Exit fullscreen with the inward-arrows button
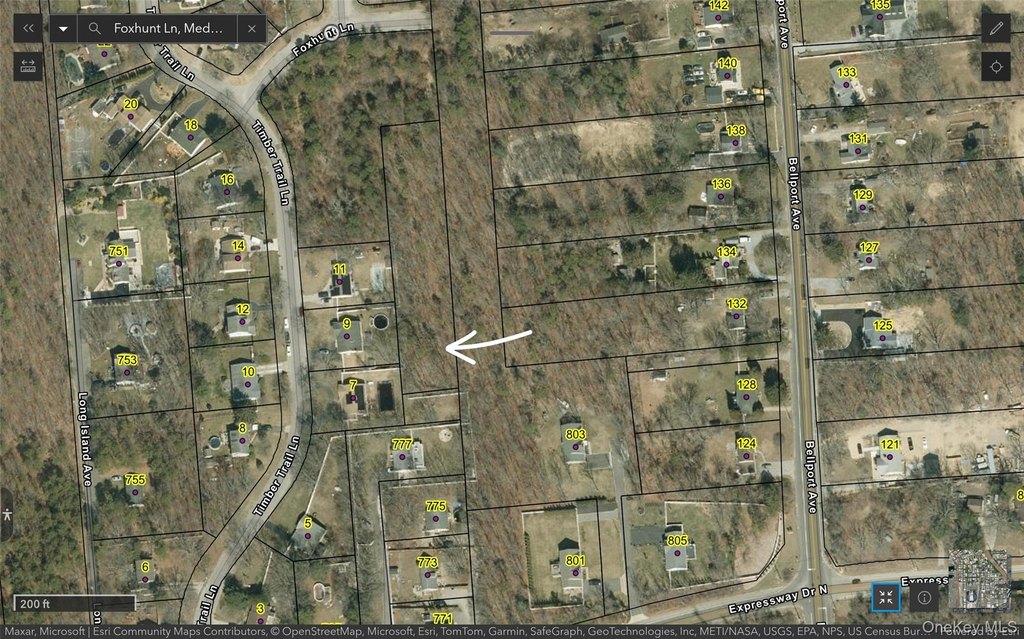The height and width of the screenshot is (639, 1024). (886, 597)
